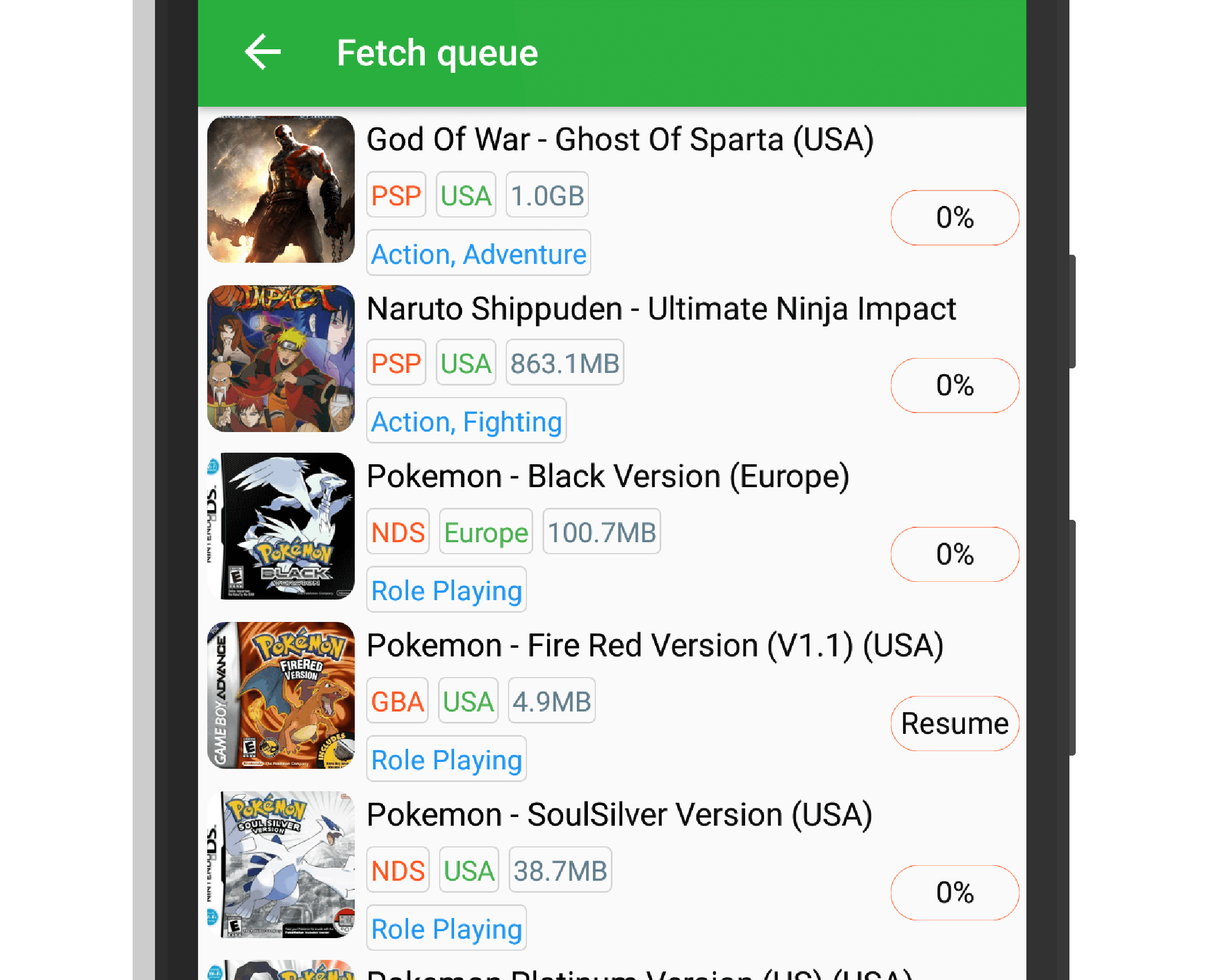View the God Of War cover art
Viewport: 1225px width, 980px height.
click(x=281, y=189)
